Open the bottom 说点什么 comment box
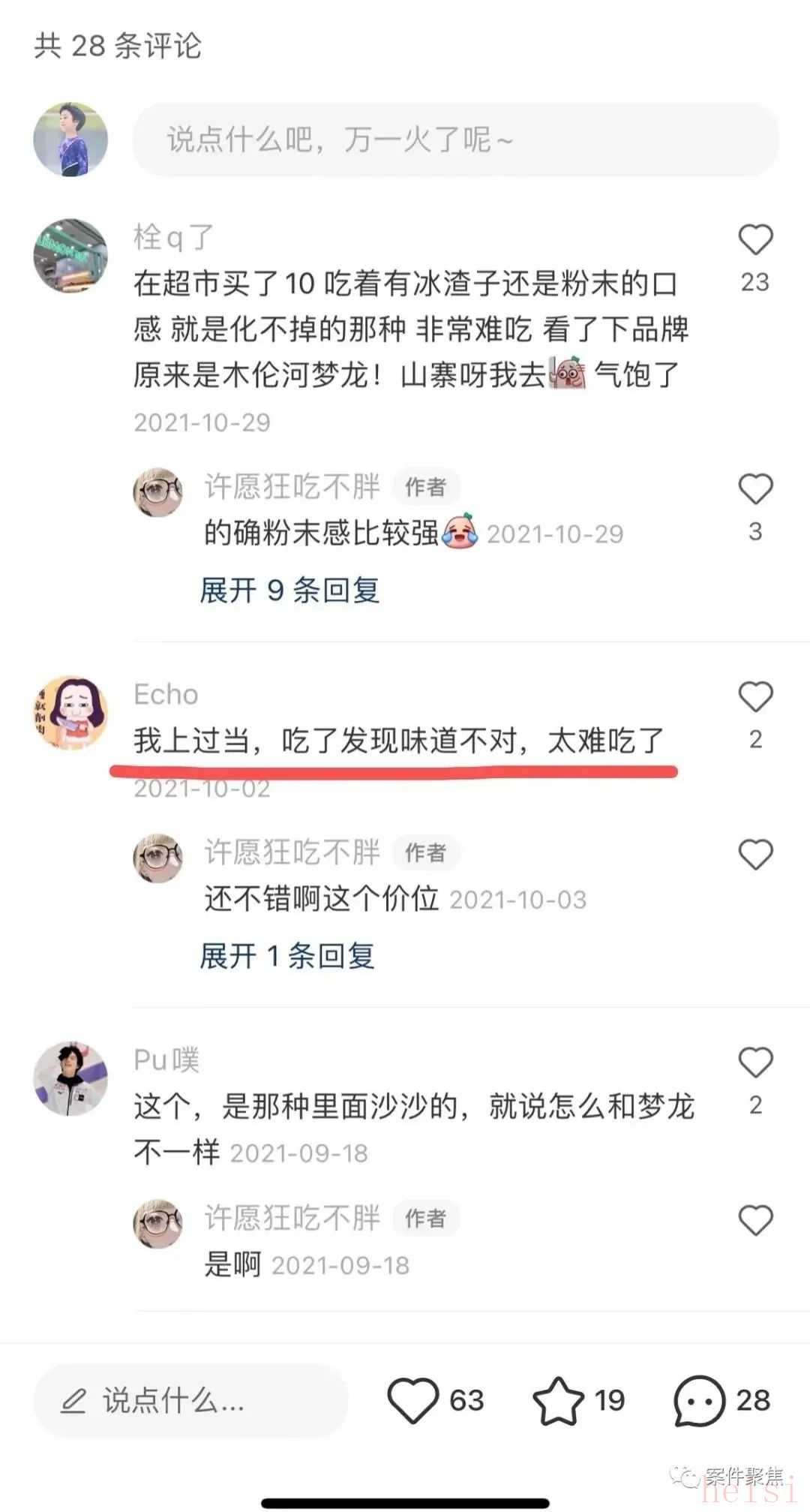This screenshot has height=1512, width=810. pyautogui.click(x=190, y=1400)
